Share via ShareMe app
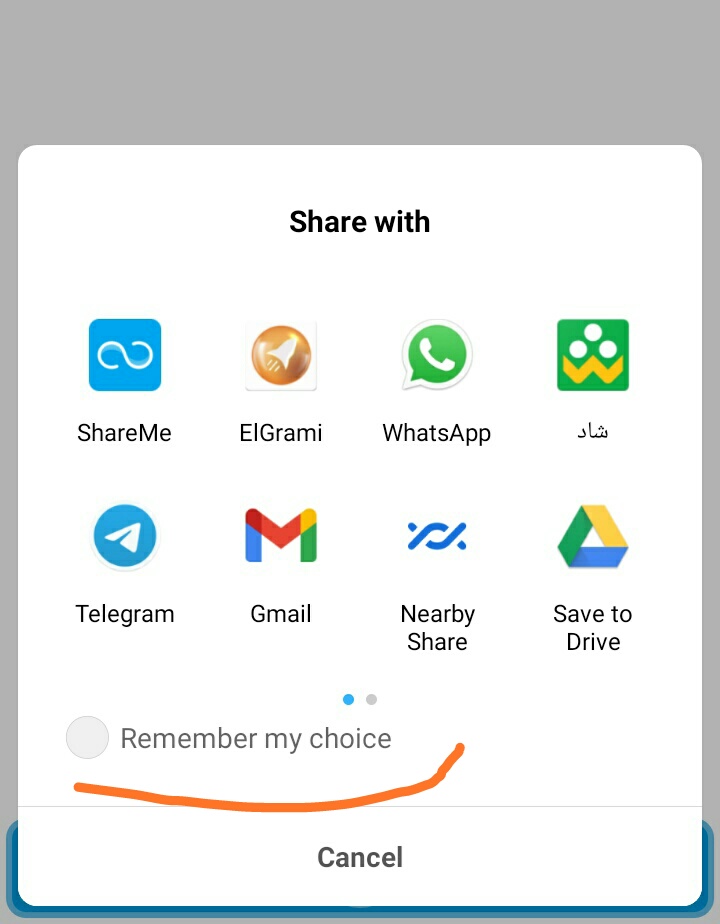 click(125, 356)
